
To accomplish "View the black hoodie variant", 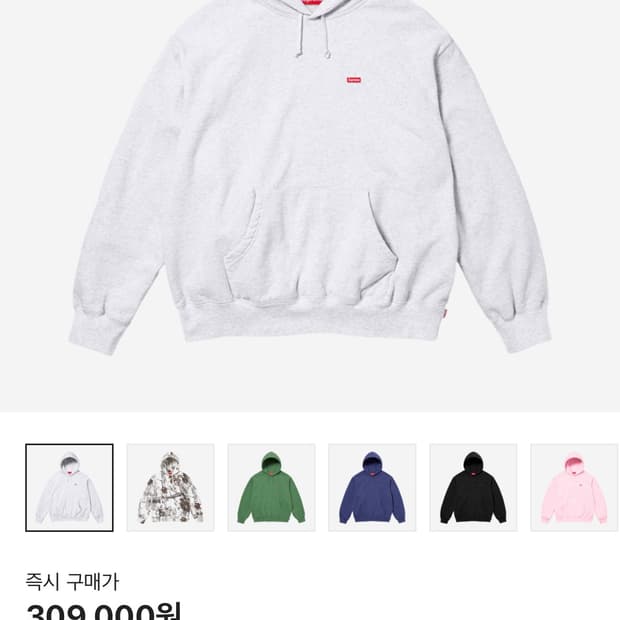I will tap(473, 488).
